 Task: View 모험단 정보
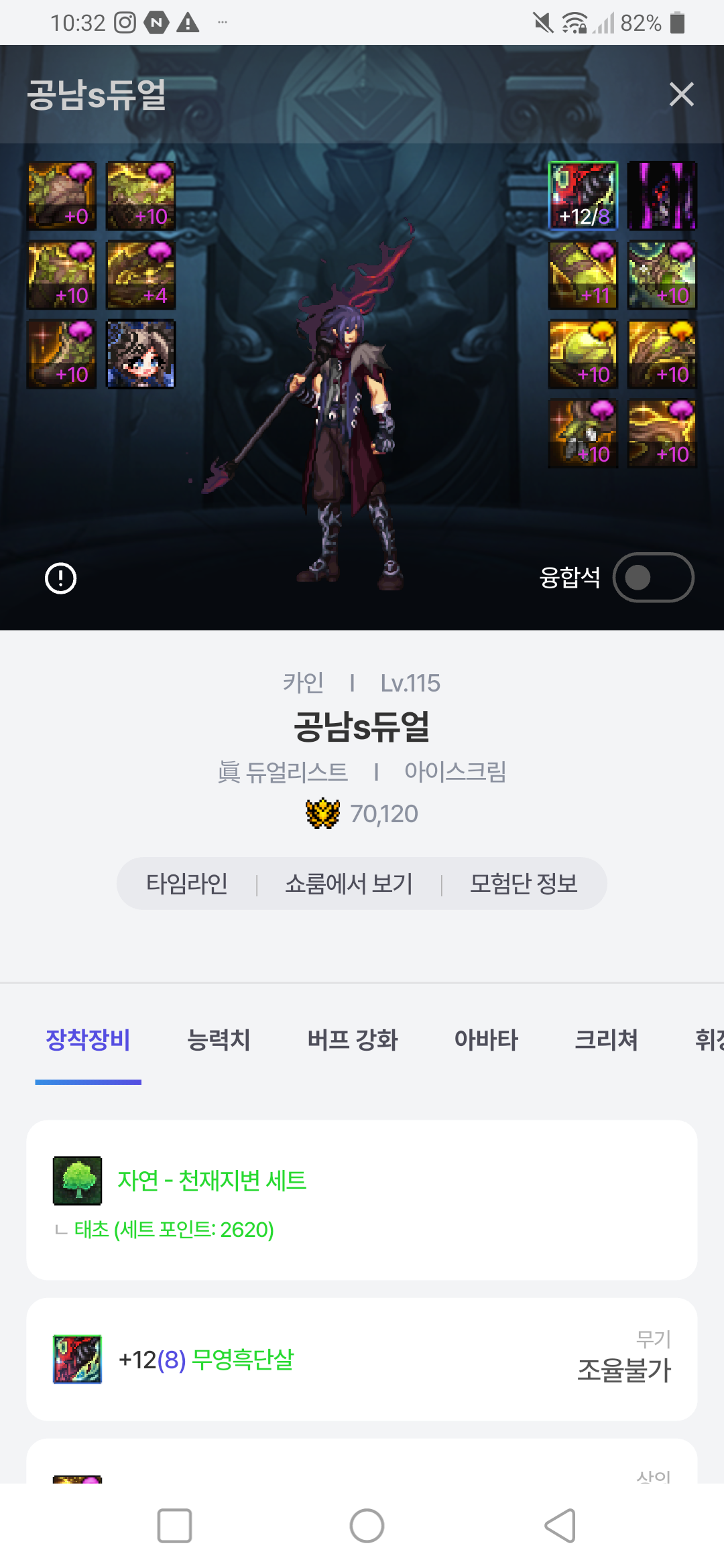click(524, 883)
